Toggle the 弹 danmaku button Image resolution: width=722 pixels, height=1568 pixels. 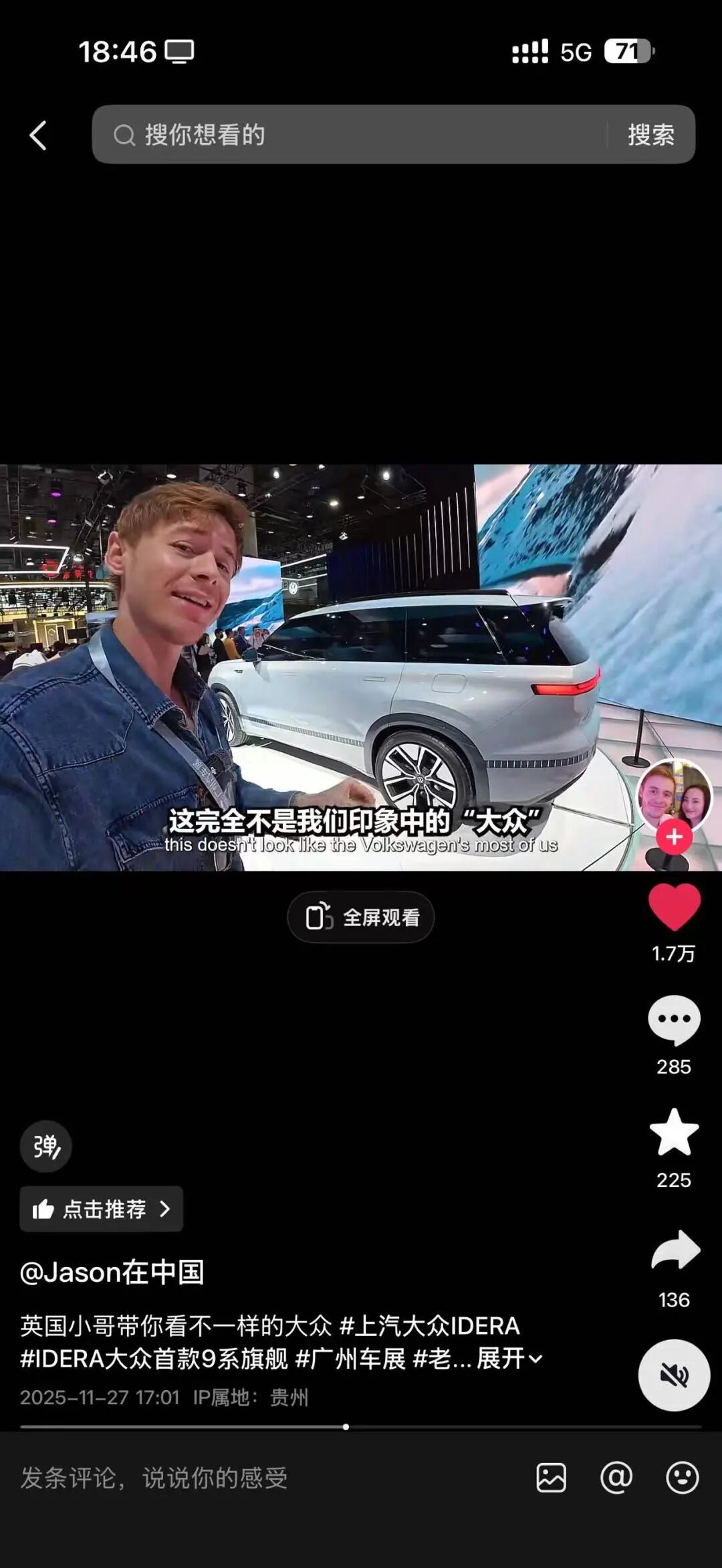point(45,1146)
